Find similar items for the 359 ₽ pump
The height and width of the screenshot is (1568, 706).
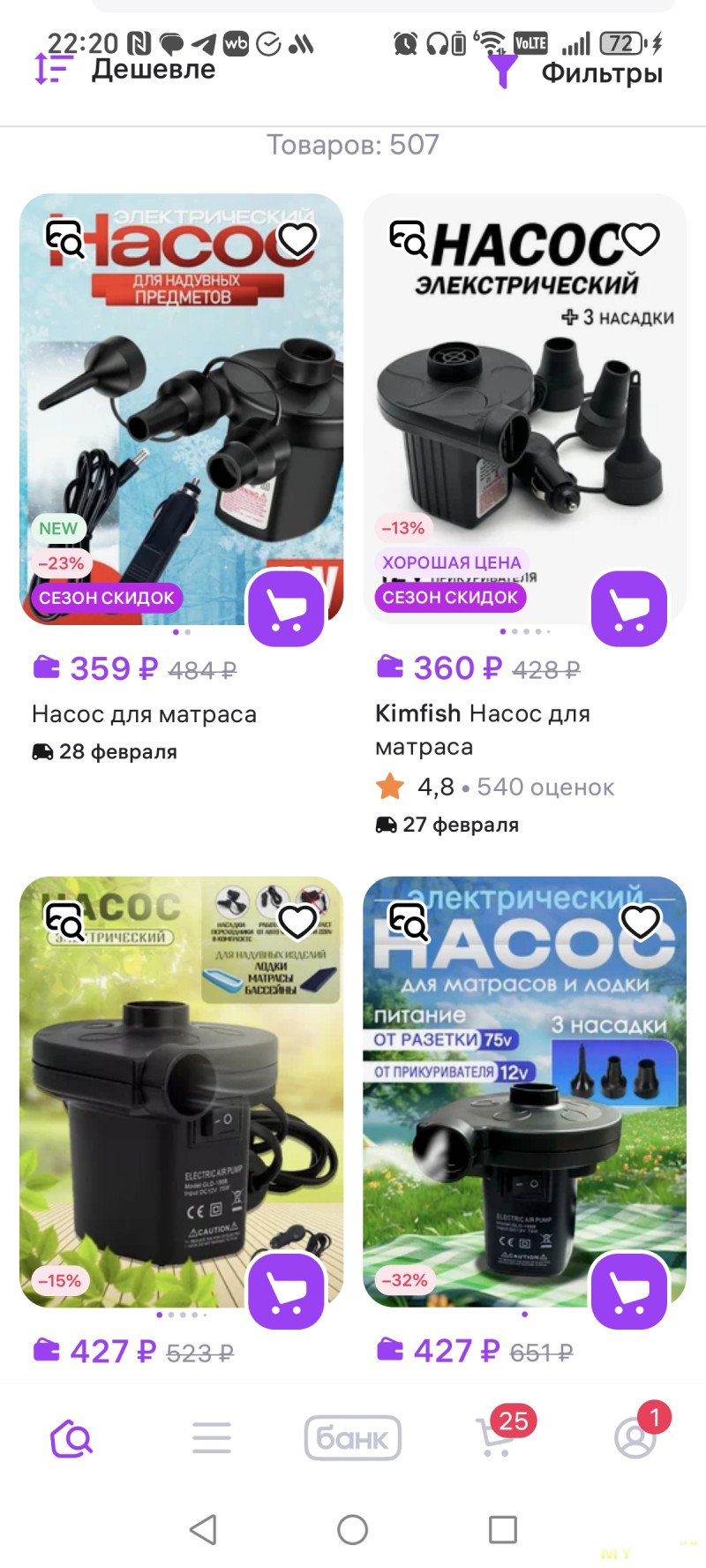pyautogui.click(x=64, y=237)
